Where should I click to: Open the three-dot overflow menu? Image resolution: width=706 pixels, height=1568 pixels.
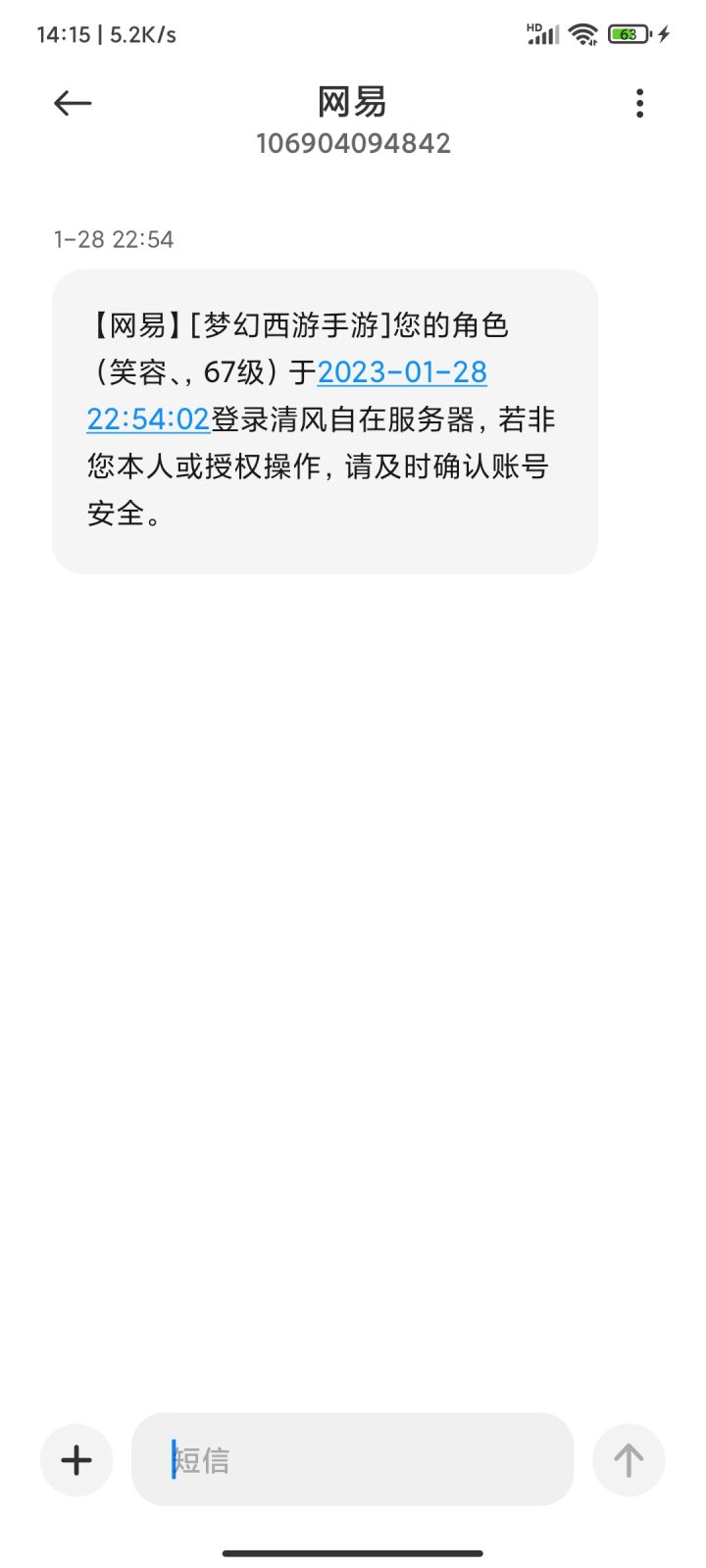tap(639, 103)
